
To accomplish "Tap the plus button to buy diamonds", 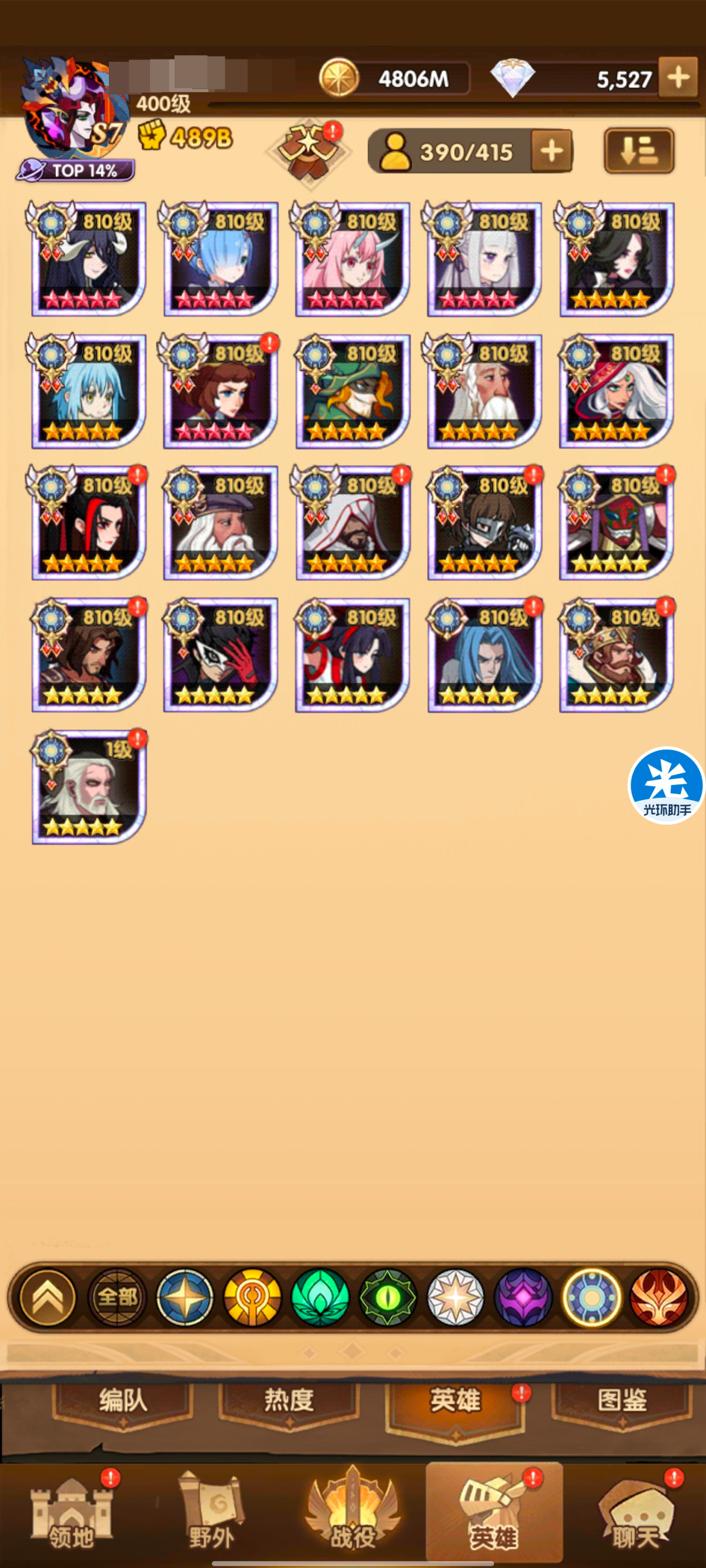I will 677,78.
